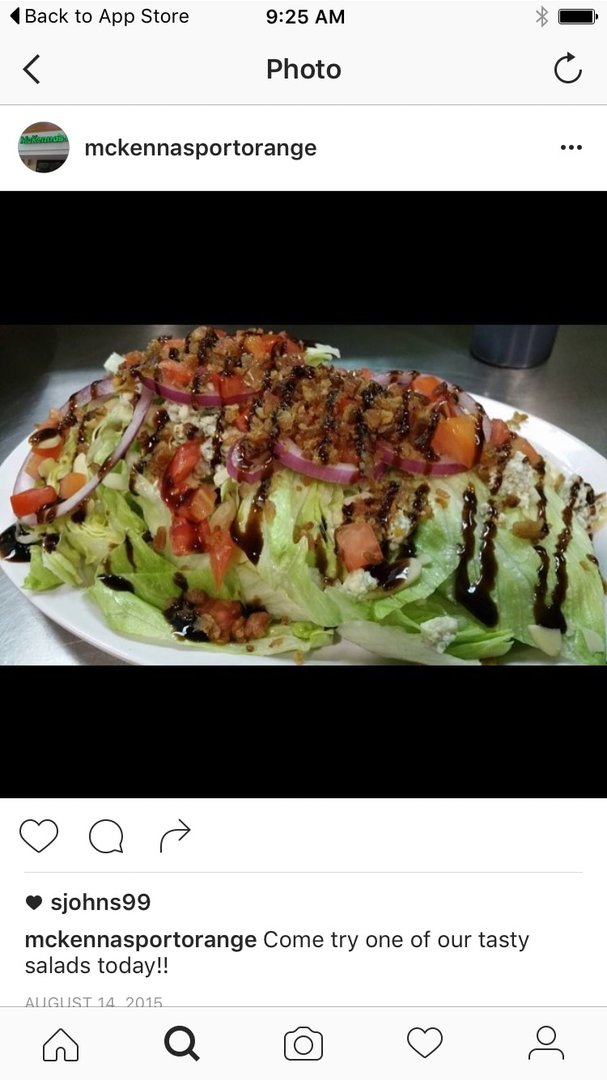Open the post's three-dot options menu
Viewport: 607px width, 1080px height.
coord(571,147)
